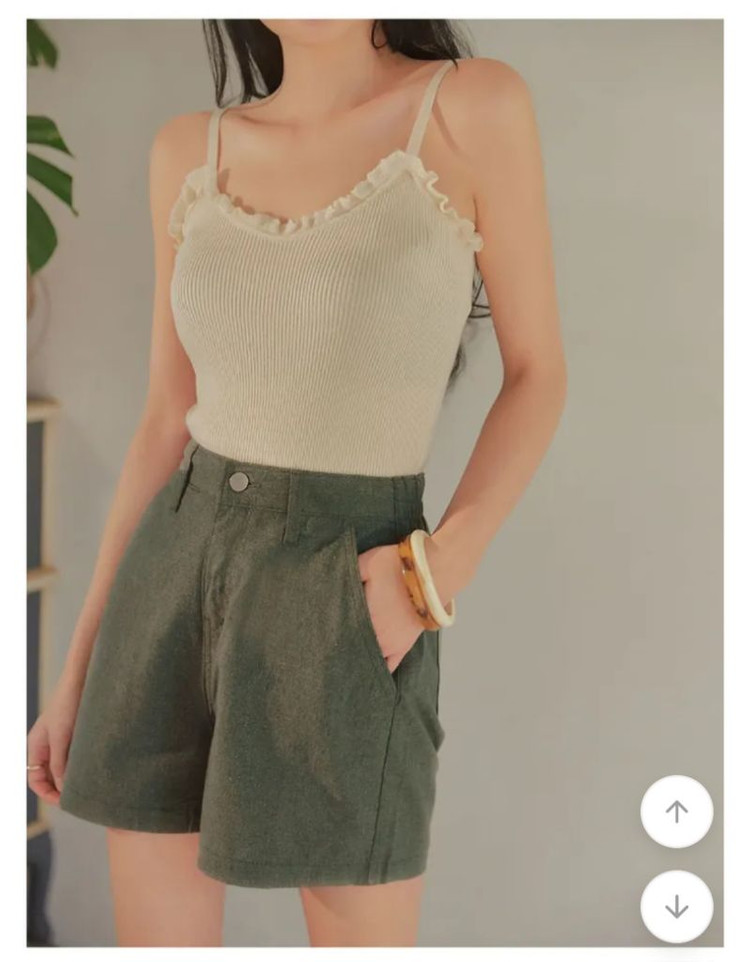Tap the scroll-to-bottom arrow button
Image resolution: width=750 pixels, height=962 pixels.
[x=677, y=906]
